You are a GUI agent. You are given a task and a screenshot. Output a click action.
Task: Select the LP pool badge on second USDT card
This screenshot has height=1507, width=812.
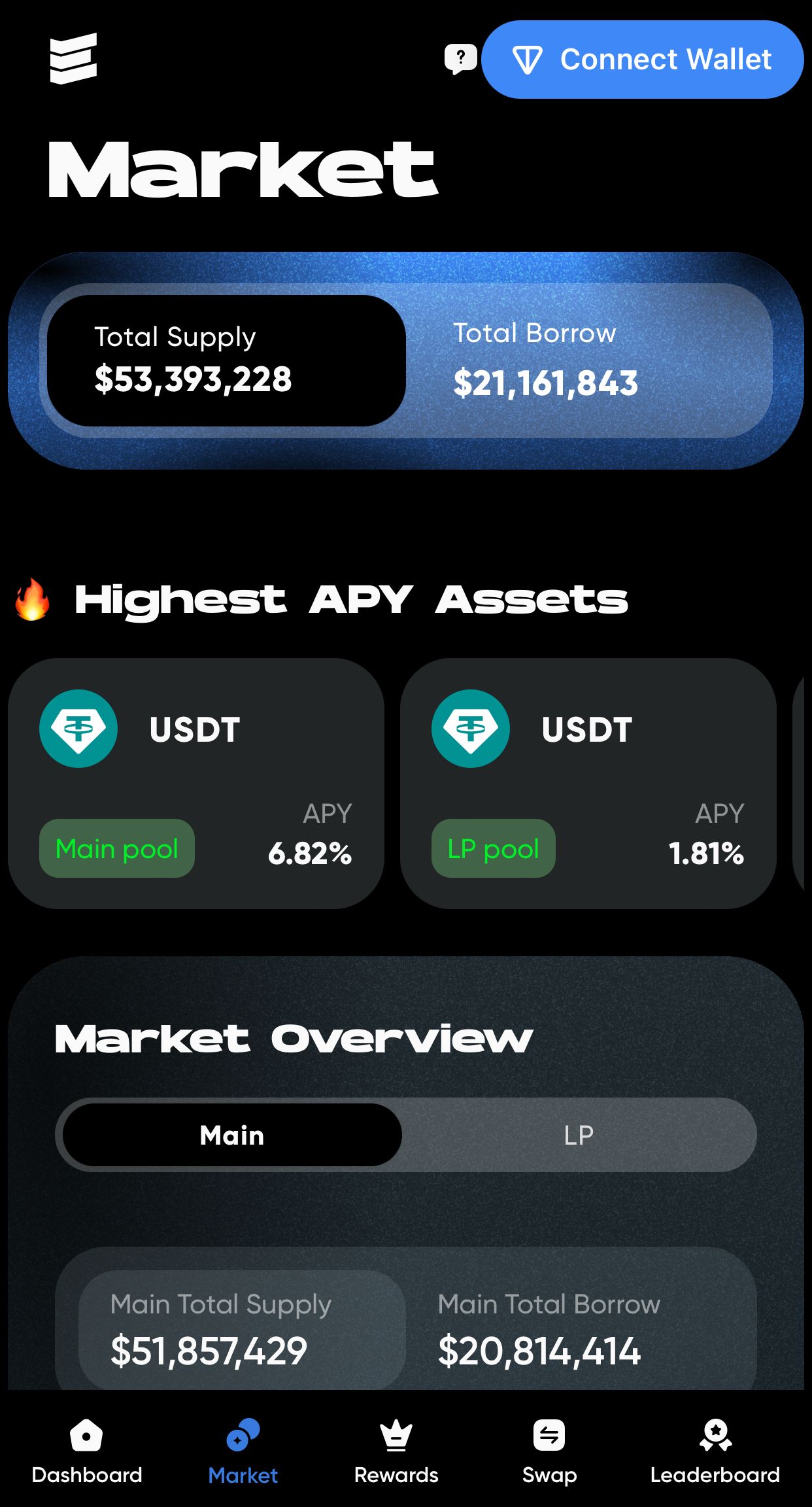click(492, 849)
